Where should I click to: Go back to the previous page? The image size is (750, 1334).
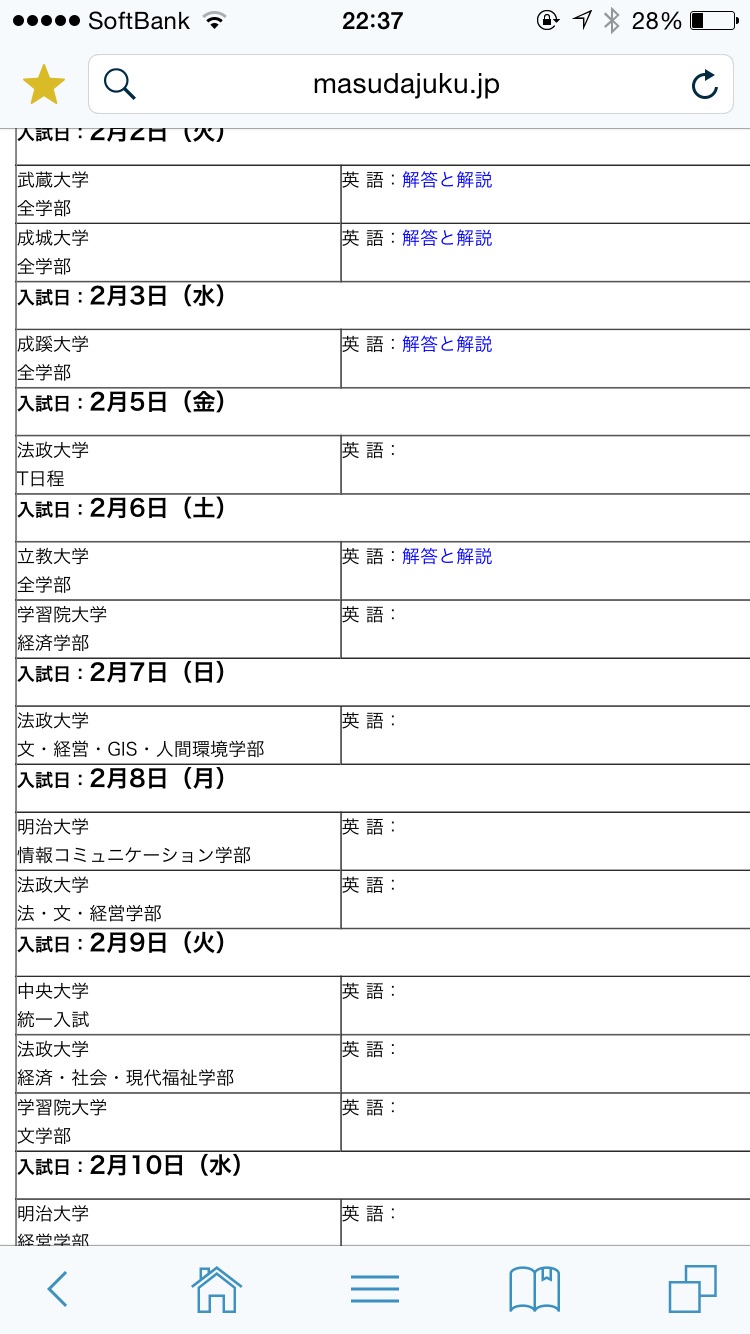pyautogui.click(x=58, y=1288)
